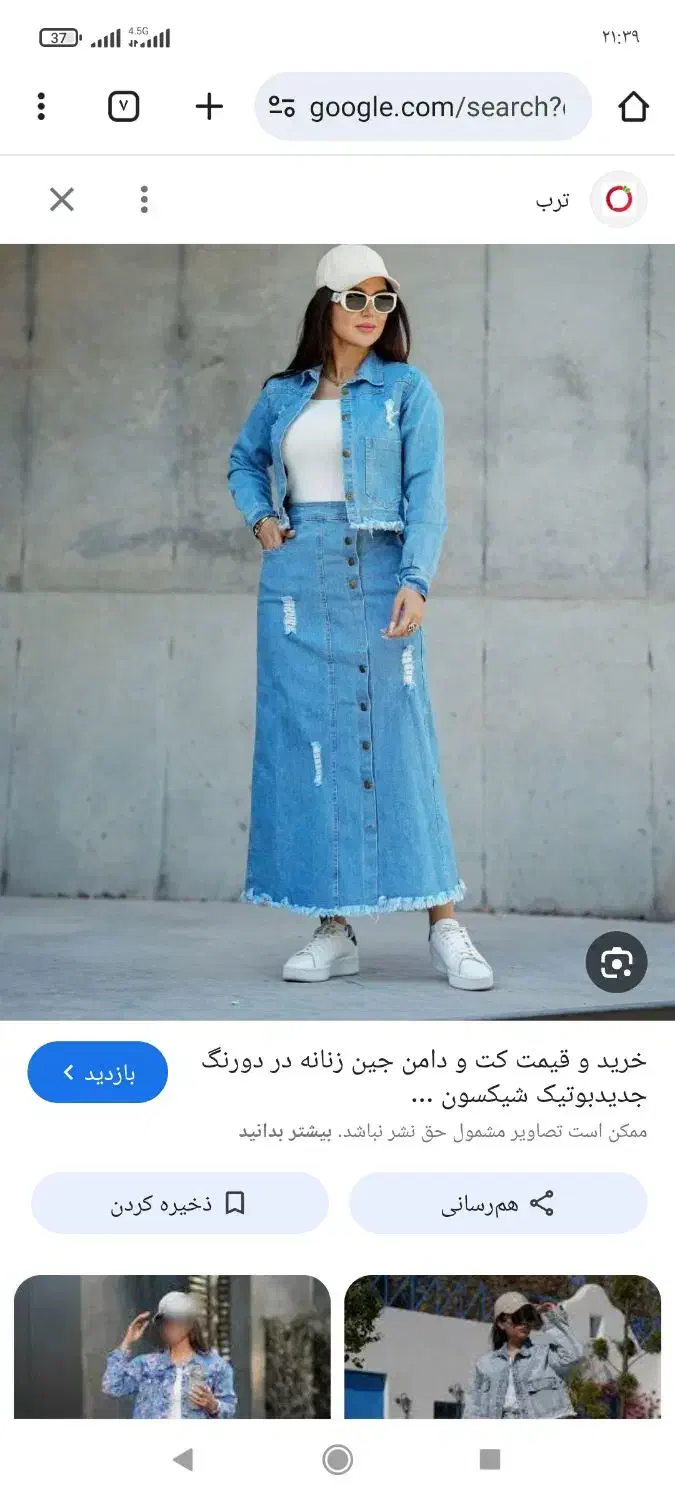Search this image with Google Lens
675x1500 pixels.
click(x=616, y=963)
